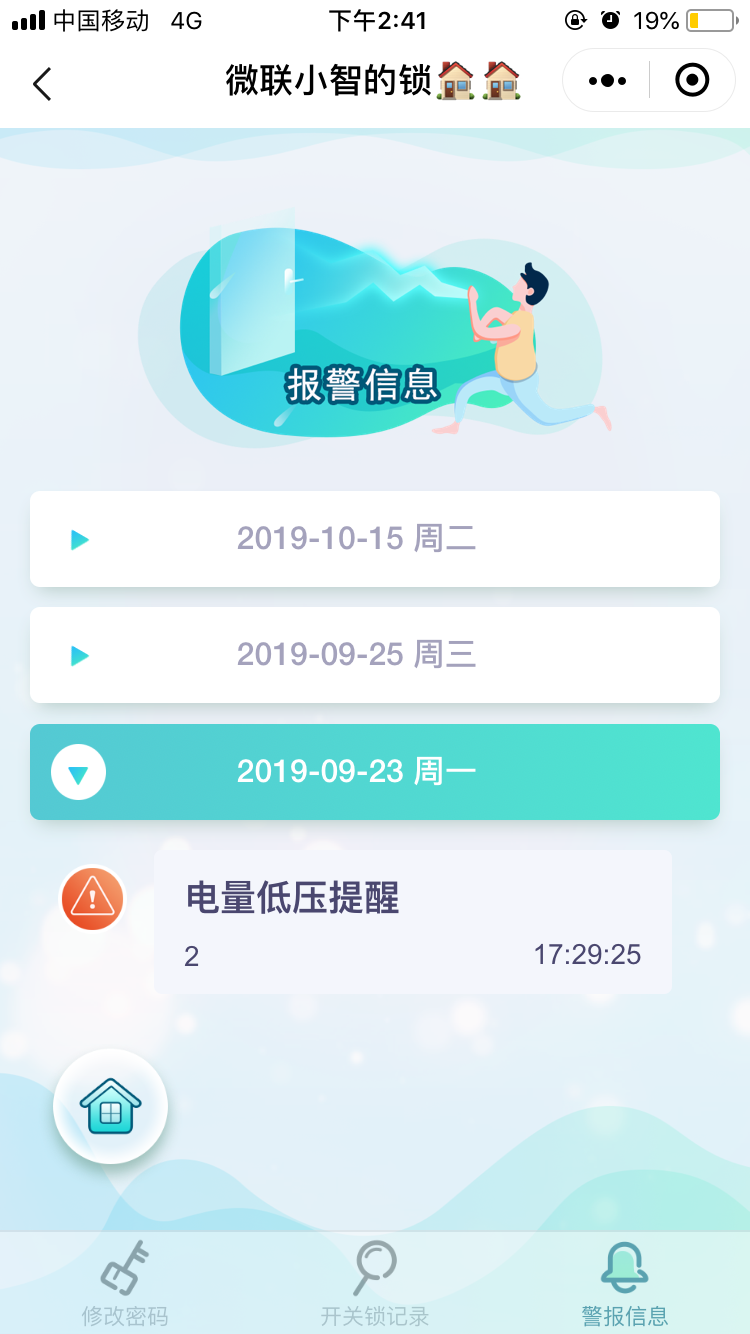Open the mini program overflow menu
The height and width of the screenshot is (1334, 750).
click(608, 80)
